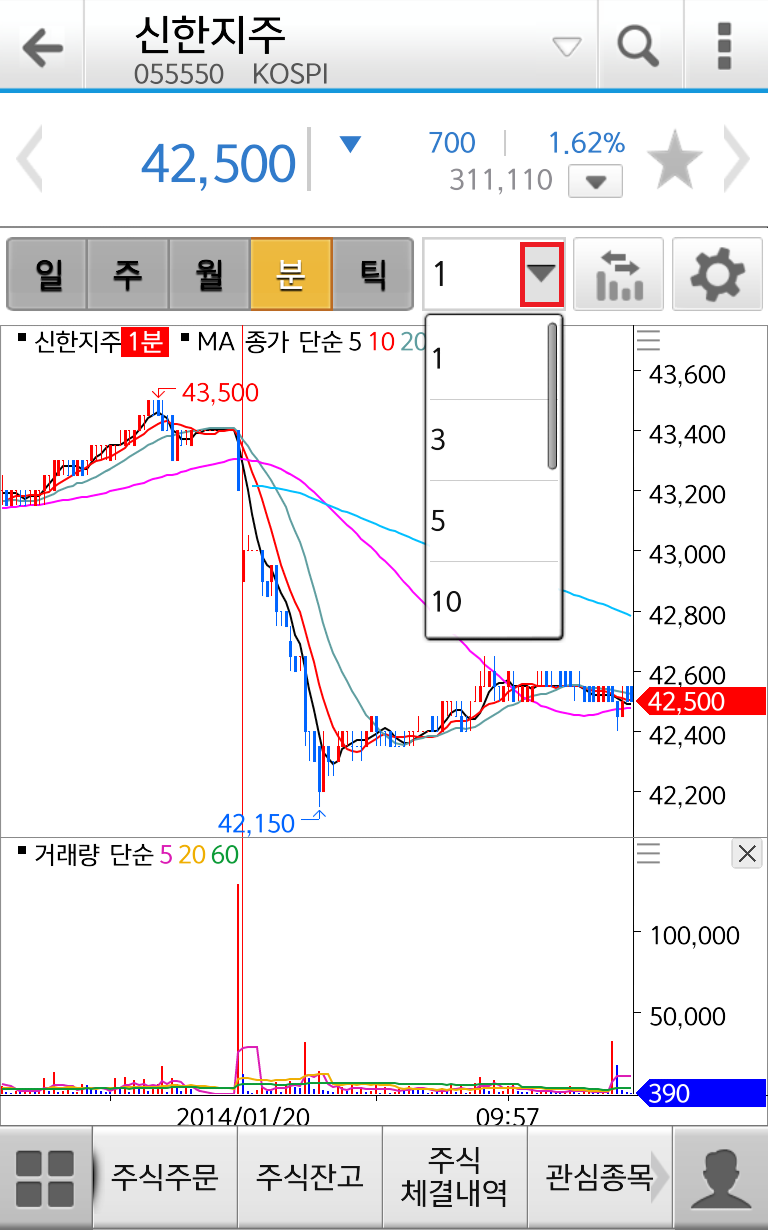Go to the next stock
Screen dimensions: 768x1230
pyautogui.click(x=738, y=160)
